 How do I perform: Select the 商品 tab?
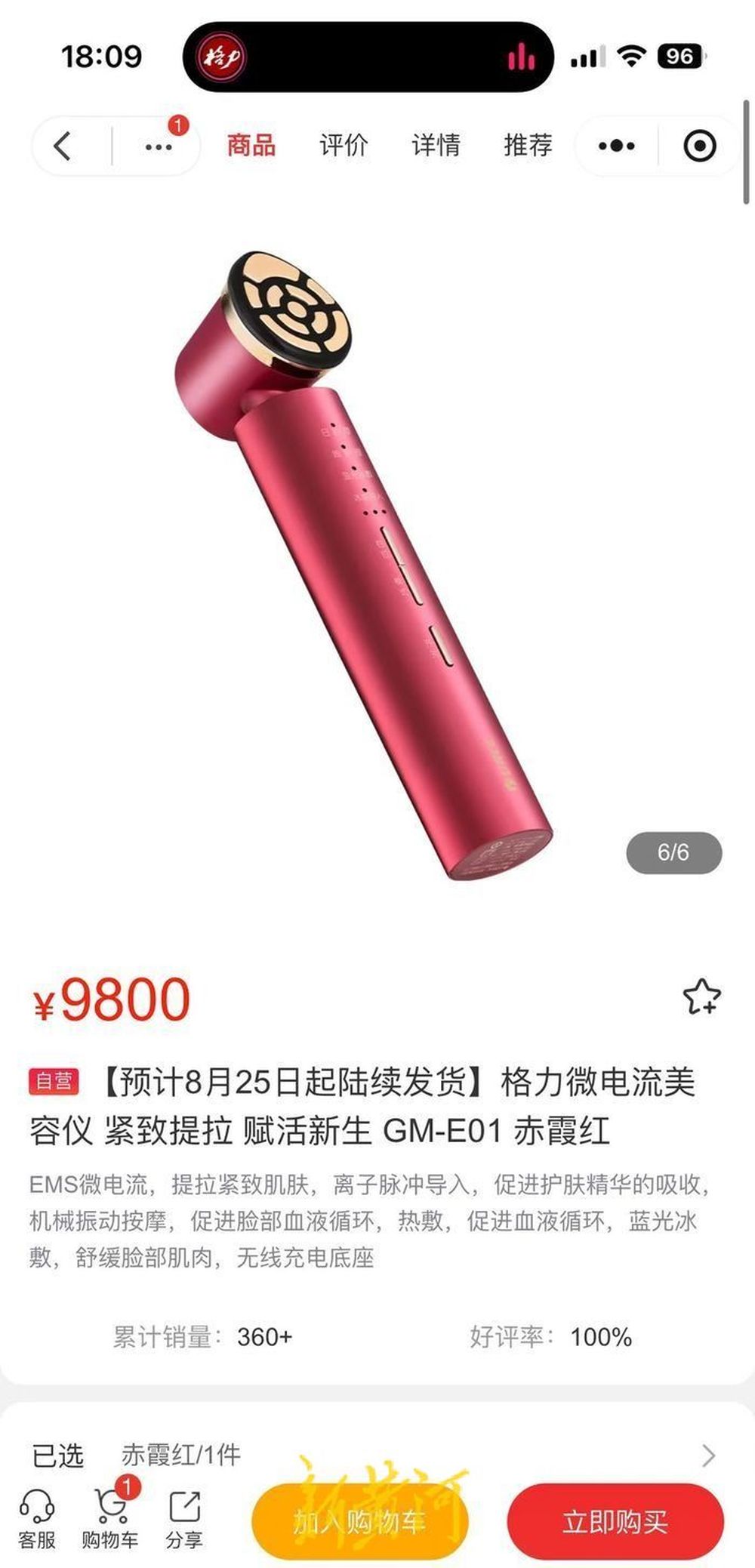(x=251, y=145)
